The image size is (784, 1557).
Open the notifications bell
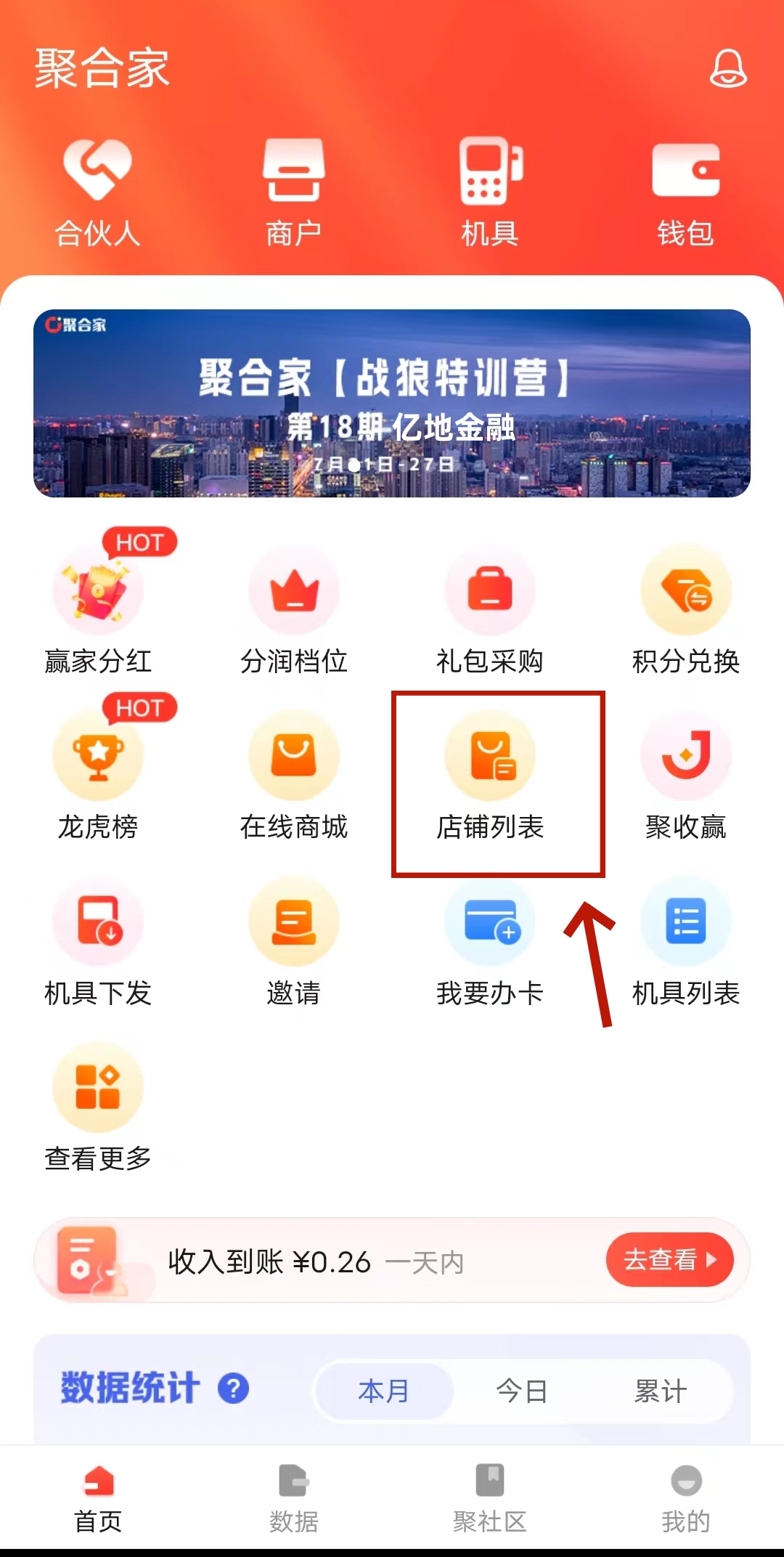[x=727, y=69]
